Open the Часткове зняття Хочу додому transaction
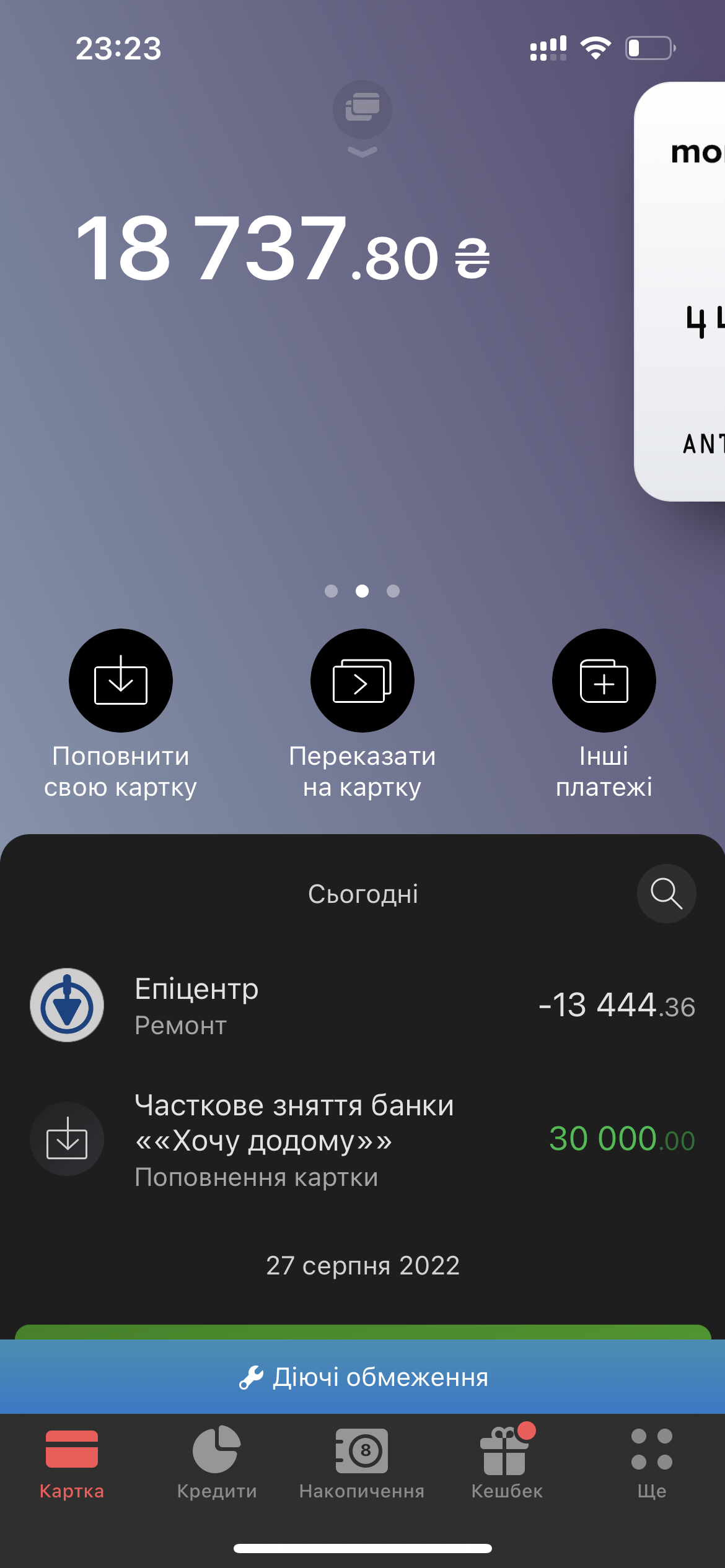Screen dimensions: 725x1568 362,1139
